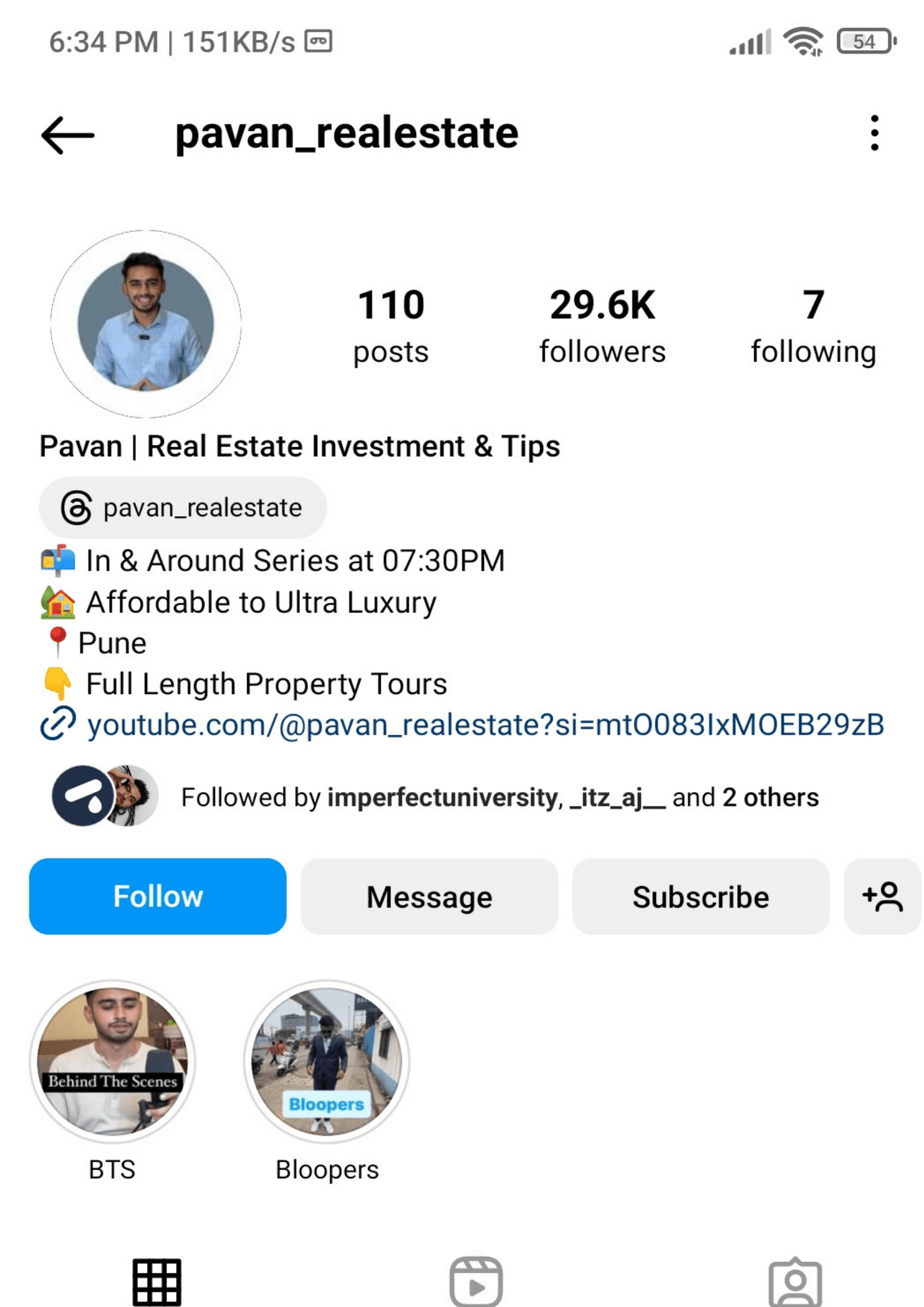Image resolution: width=924 pixels, height=1307 pixels.
Task: Switch to the tagged photos tab
Action: click(x=795, y=1281)
